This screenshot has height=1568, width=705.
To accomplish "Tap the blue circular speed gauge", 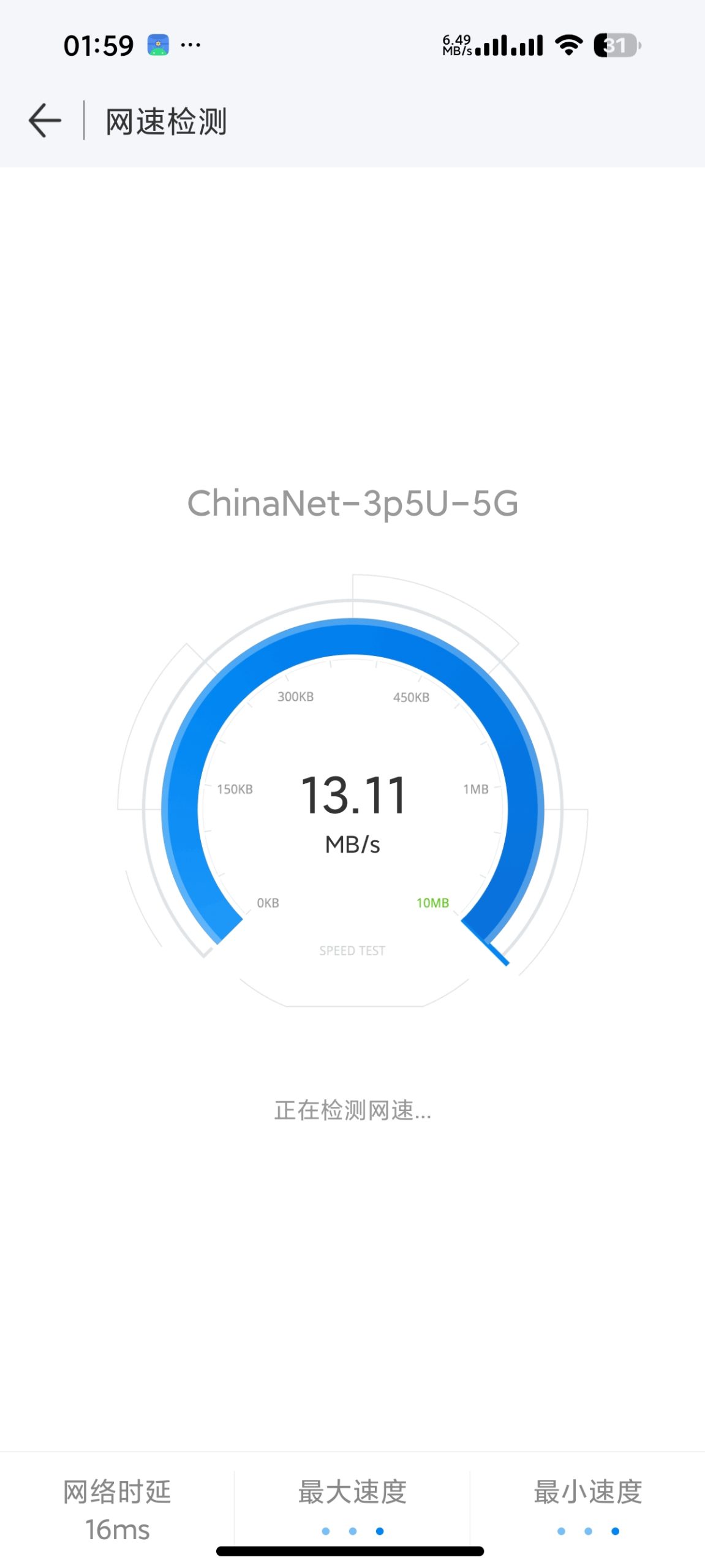I will (352, 796).
